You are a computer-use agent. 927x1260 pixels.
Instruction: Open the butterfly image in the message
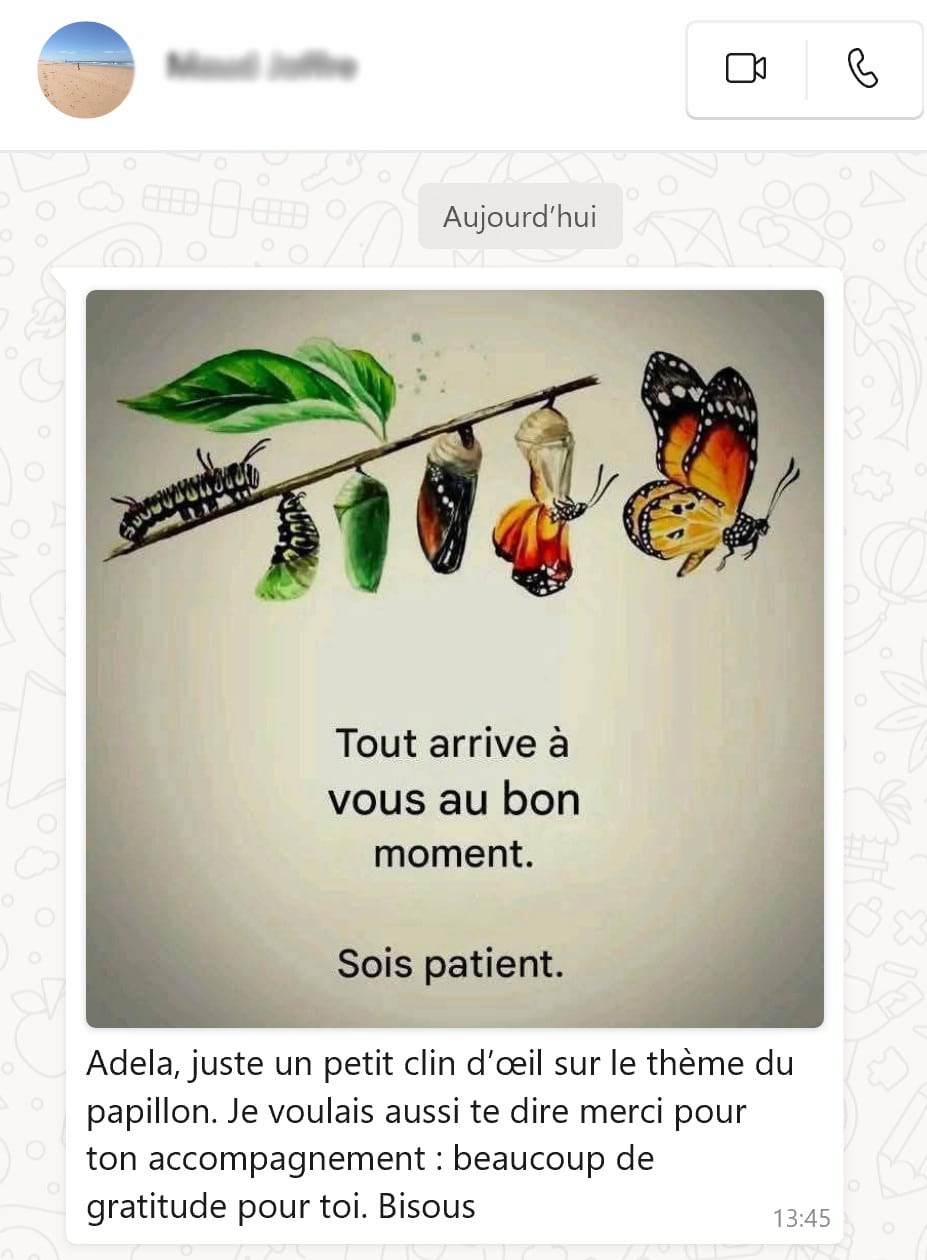coord(454,658)
